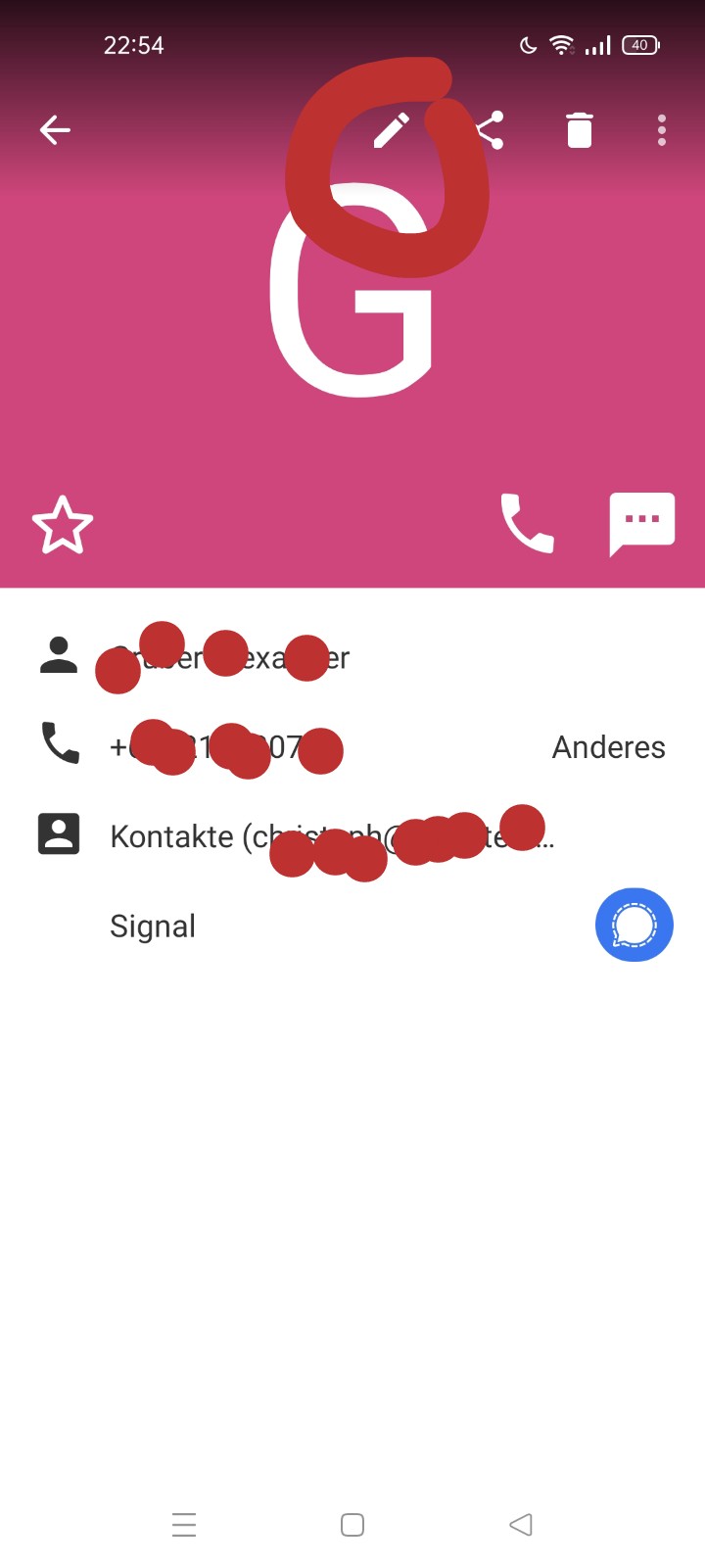The image size is (705, 1568).
Task: Tap the person icon beside contact name
Action: (58, 656)
